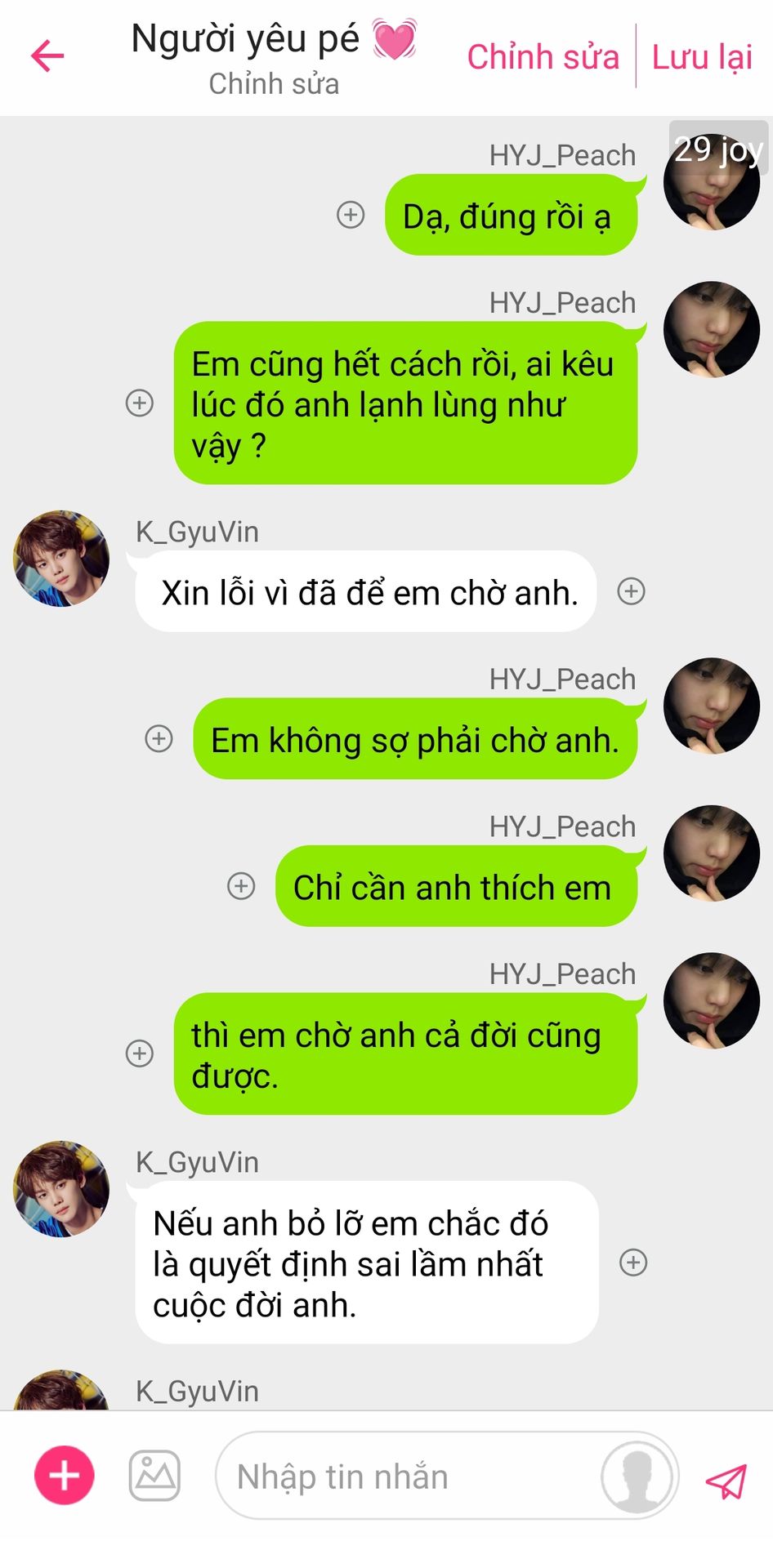Tap plus icon beside 'Chỉ cần anh thích em'

(x=241, y=886)
